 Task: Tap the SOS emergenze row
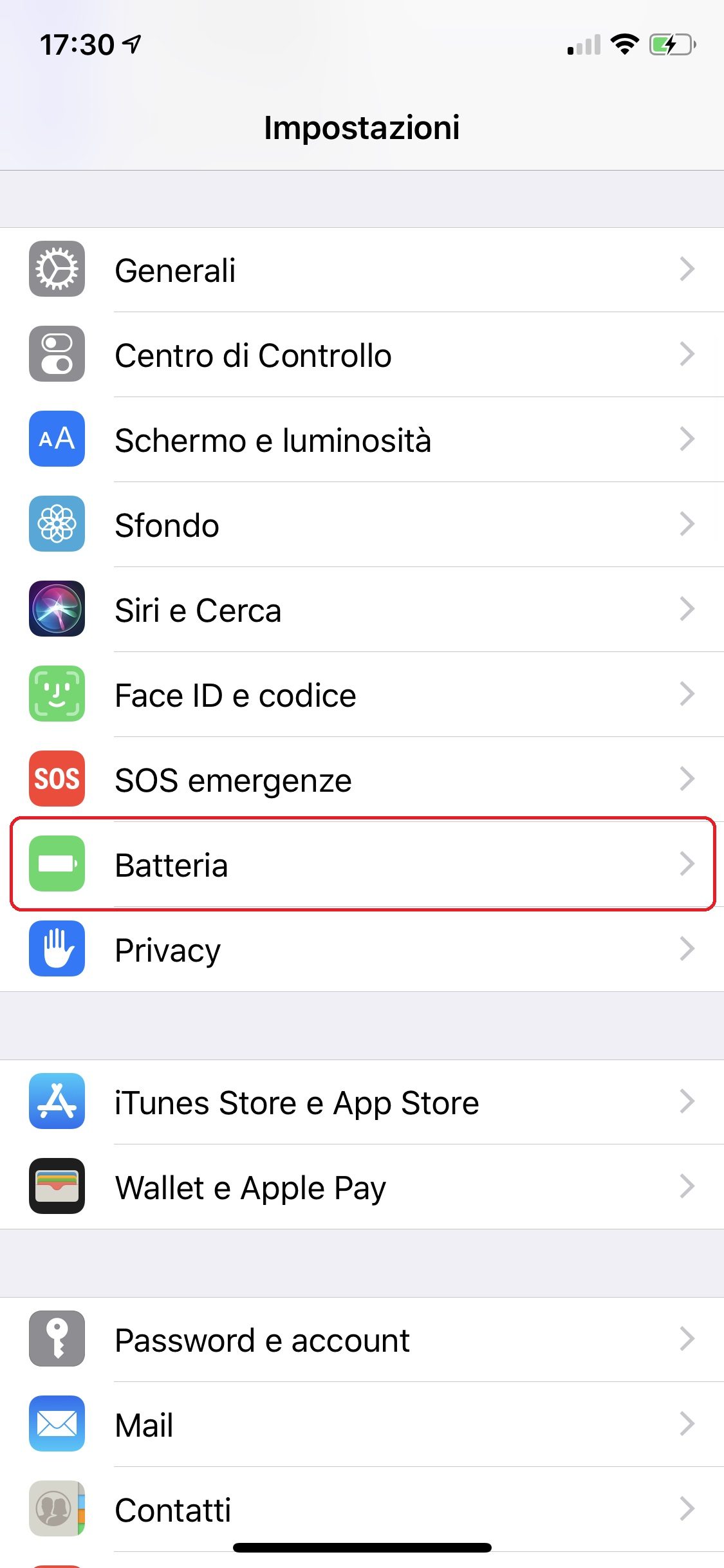coord(362,779)
